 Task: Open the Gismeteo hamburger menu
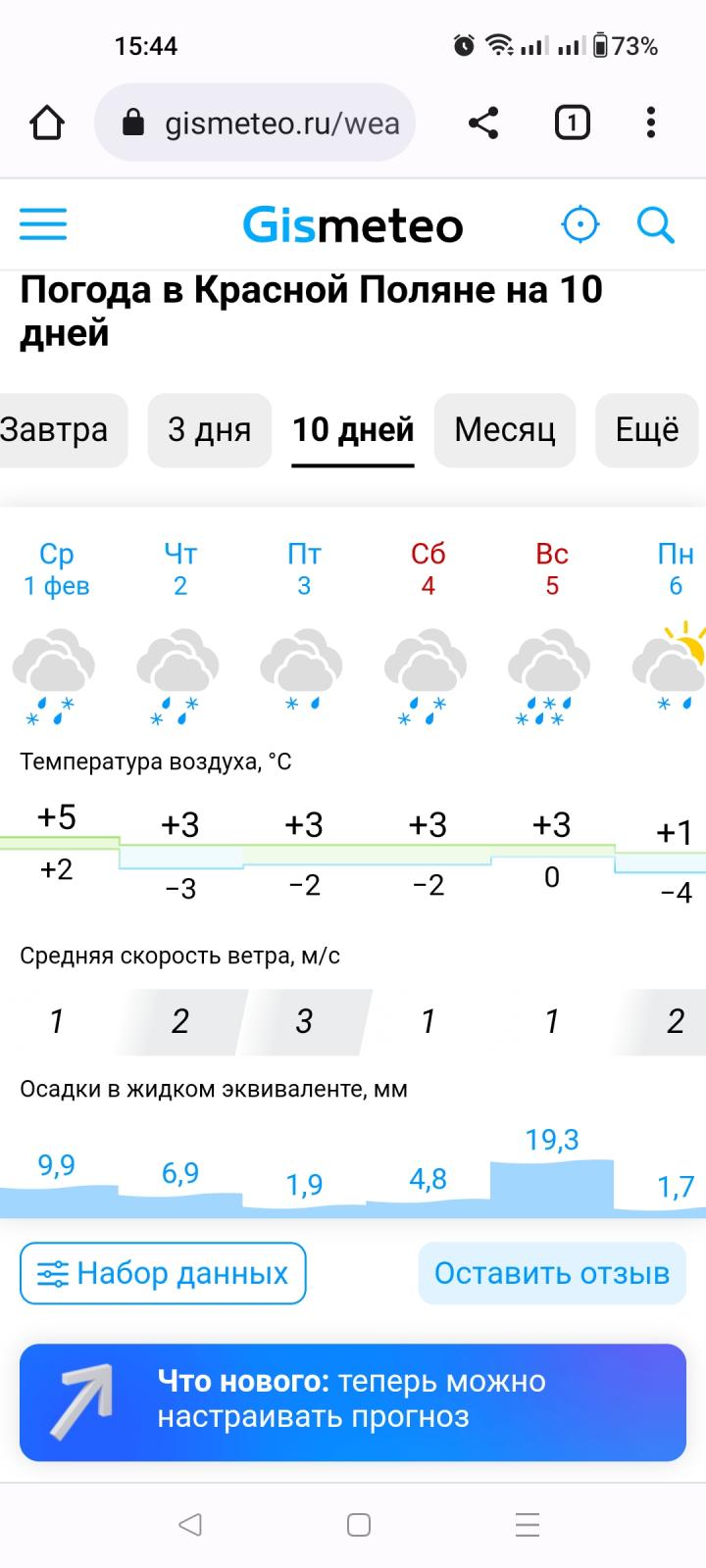point(43,224)
